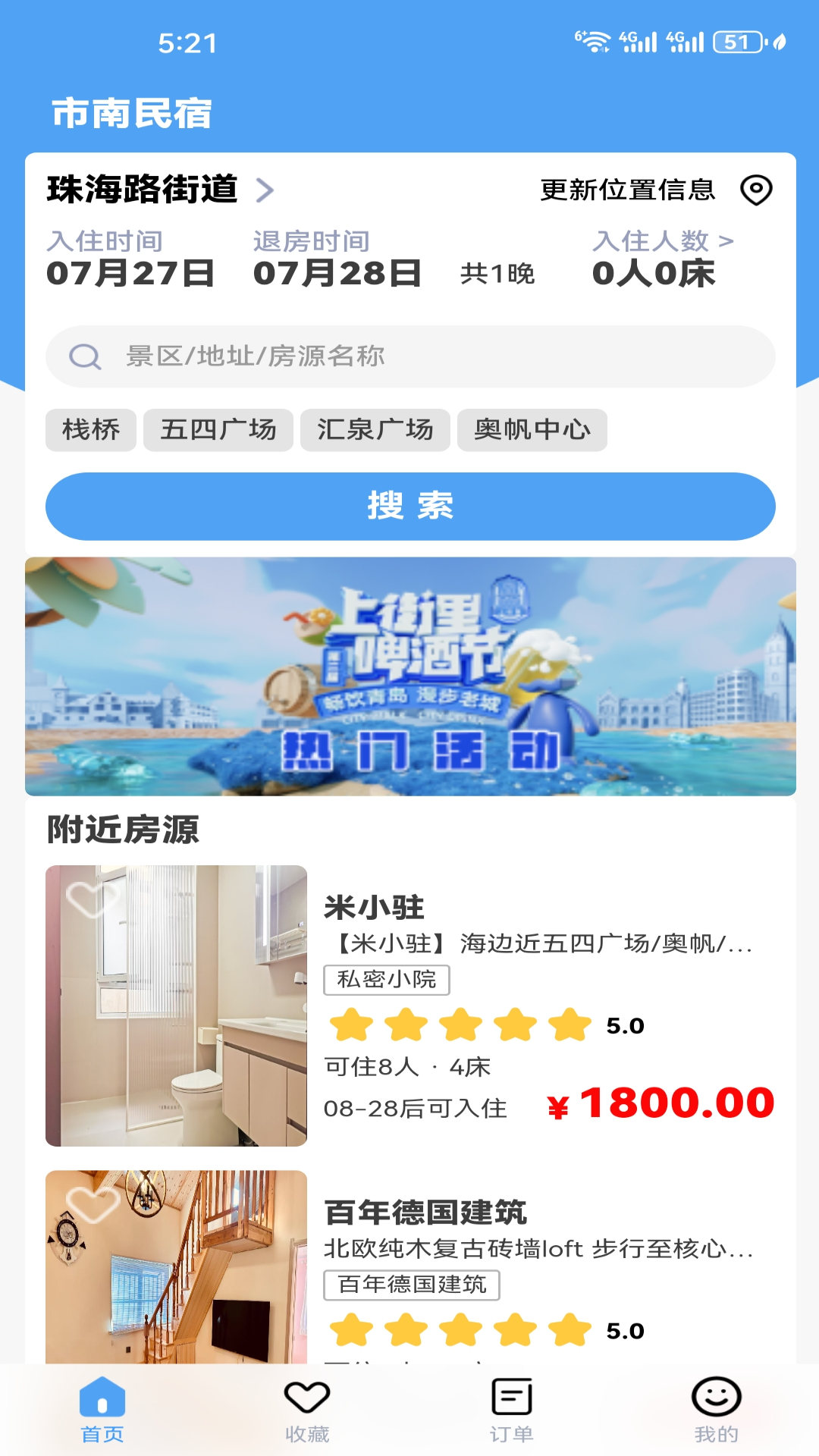Select the 五四广场 chip
Image resolution: width=819 pixels, height=1456 pixels.
[218, 430]
